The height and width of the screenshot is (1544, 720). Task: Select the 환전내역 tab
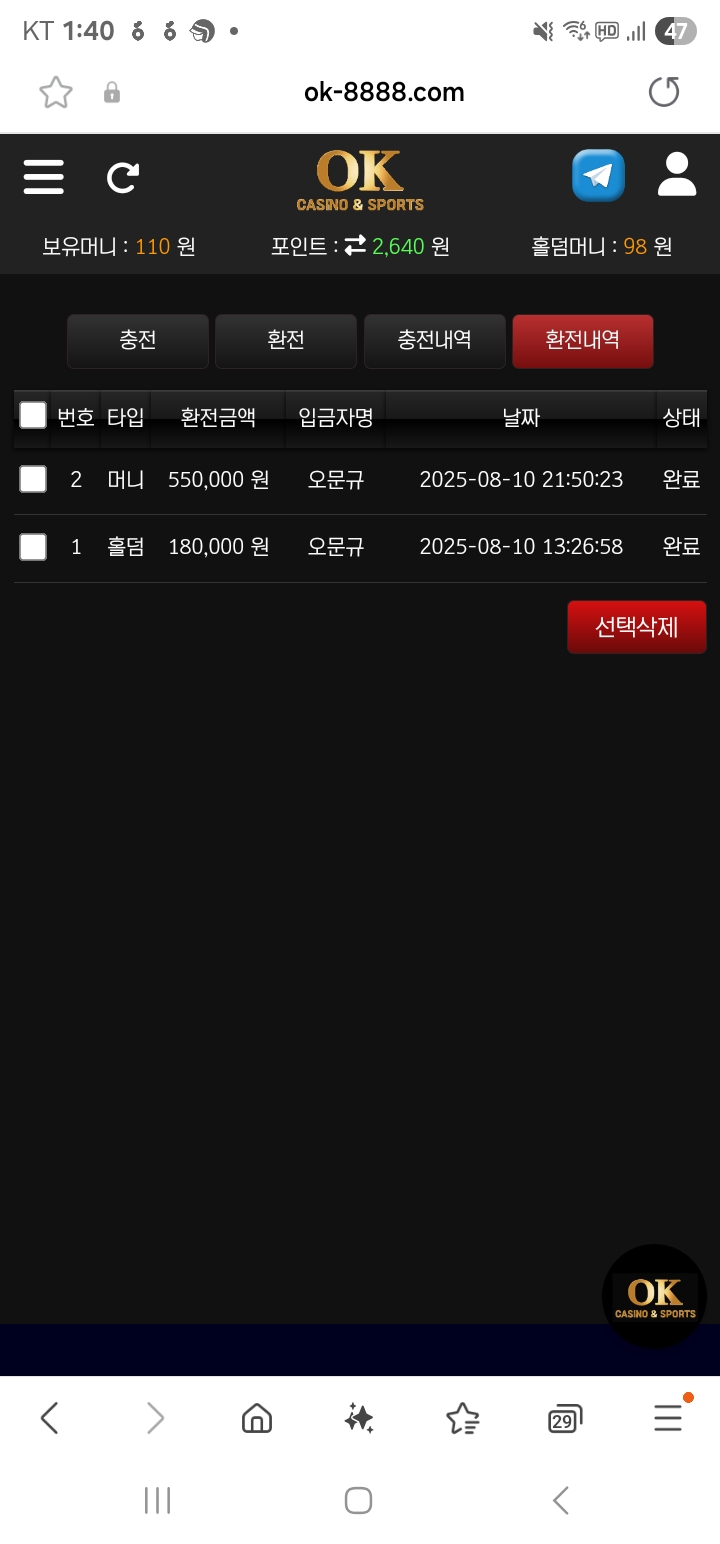pos(582,341)
